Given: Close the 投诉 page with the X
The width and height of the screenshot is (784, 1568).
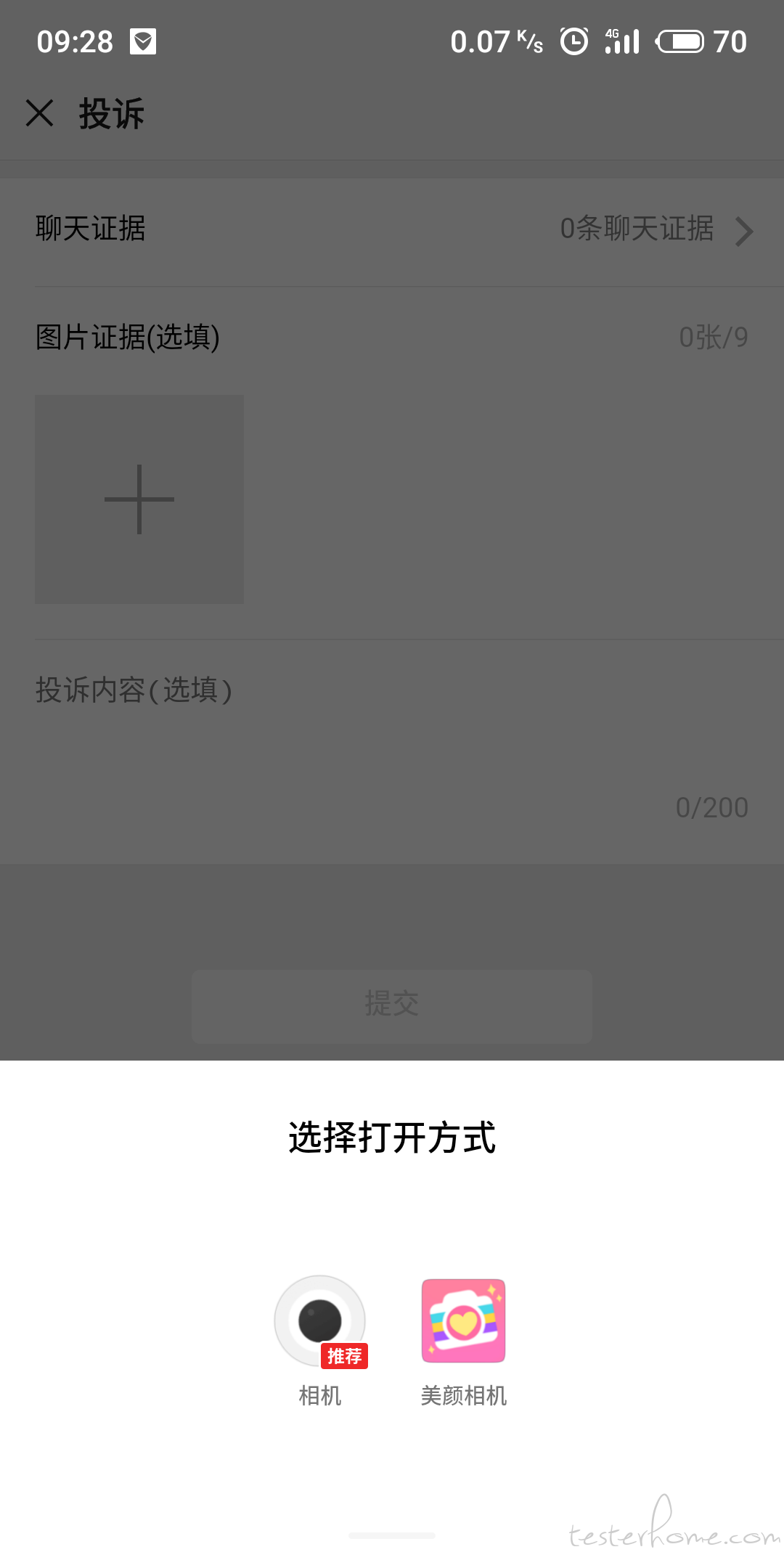Looking at the screenshot, I should click(x=40, y=113).
